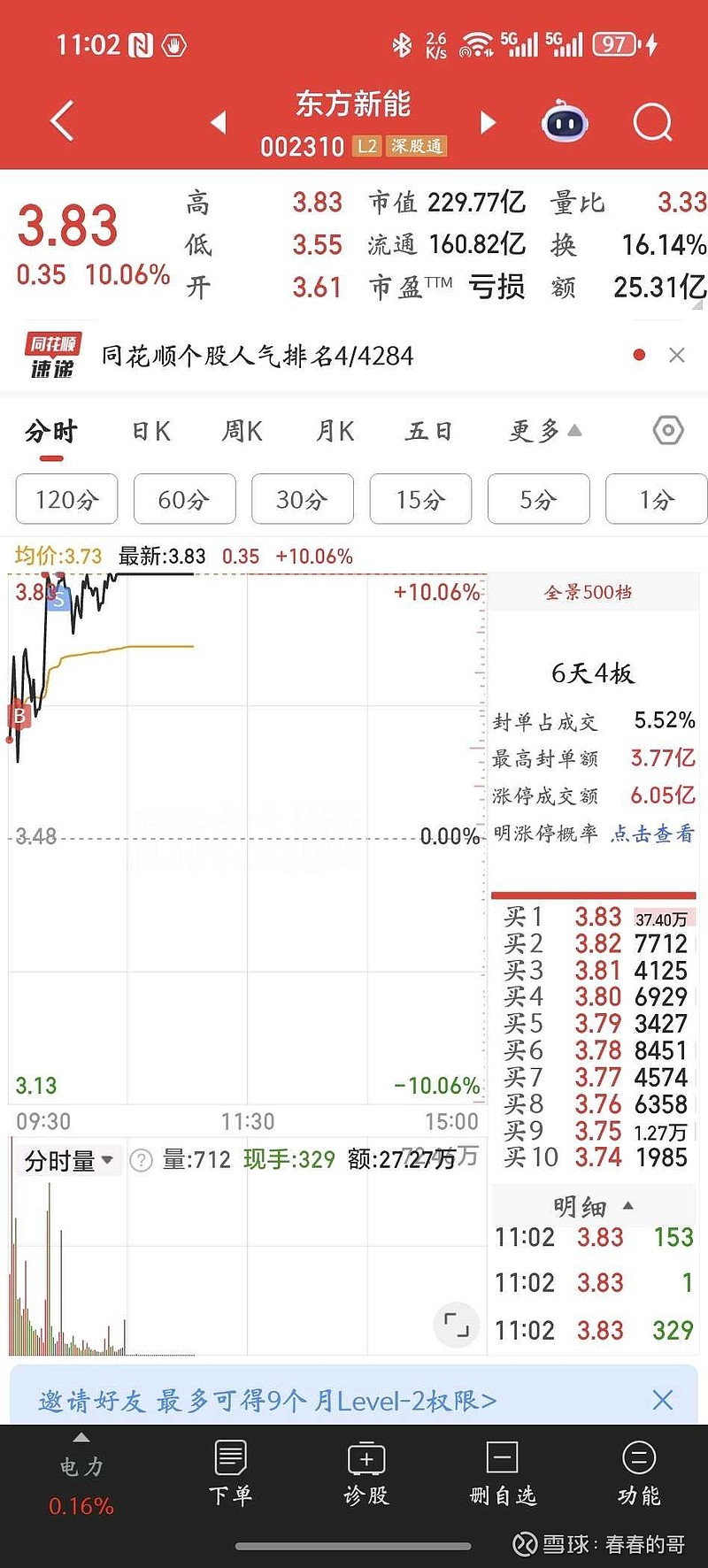Switch to the 五日 five-day tab
The image size is (708, 1568).
(428, 431)
